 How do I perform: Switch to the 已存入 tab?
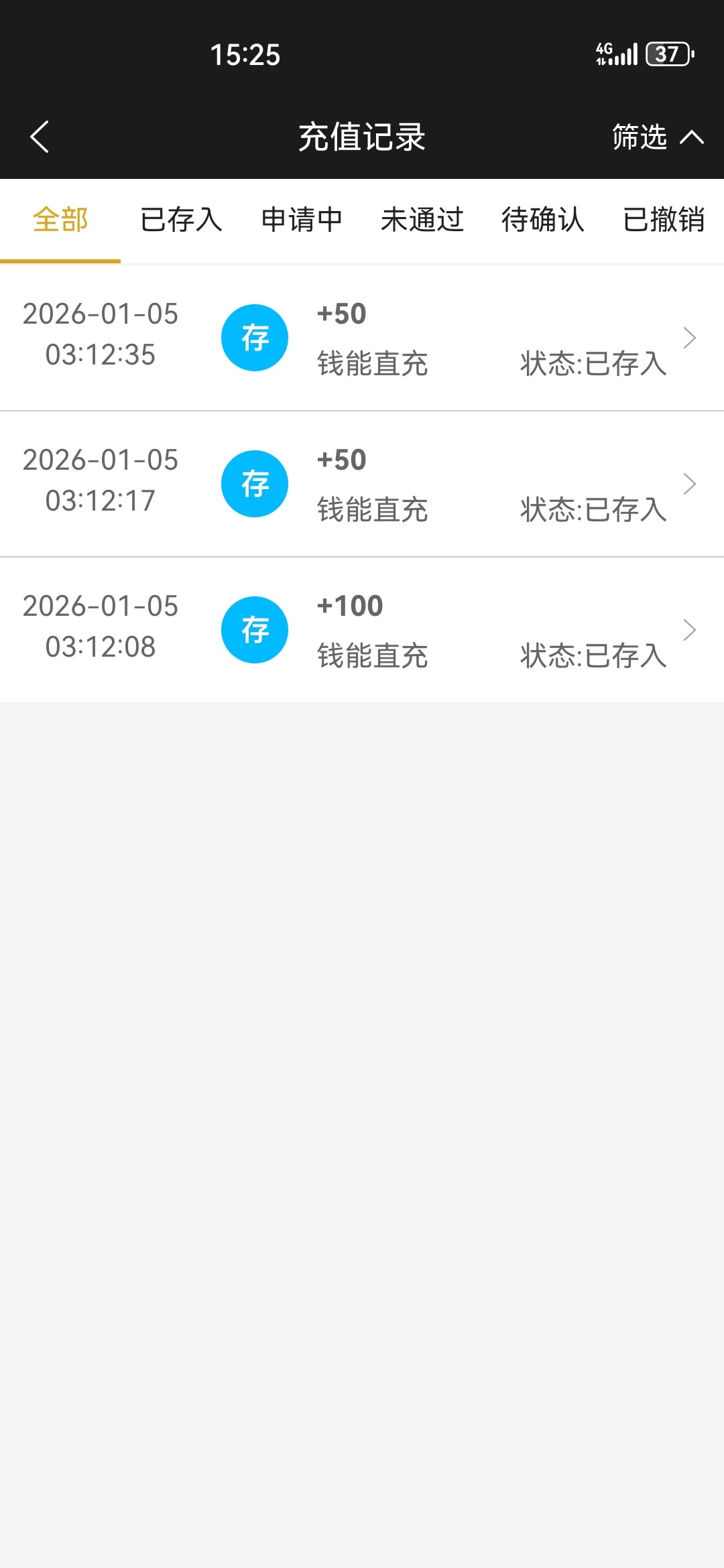pyautogui.click(x=181, y=220)
